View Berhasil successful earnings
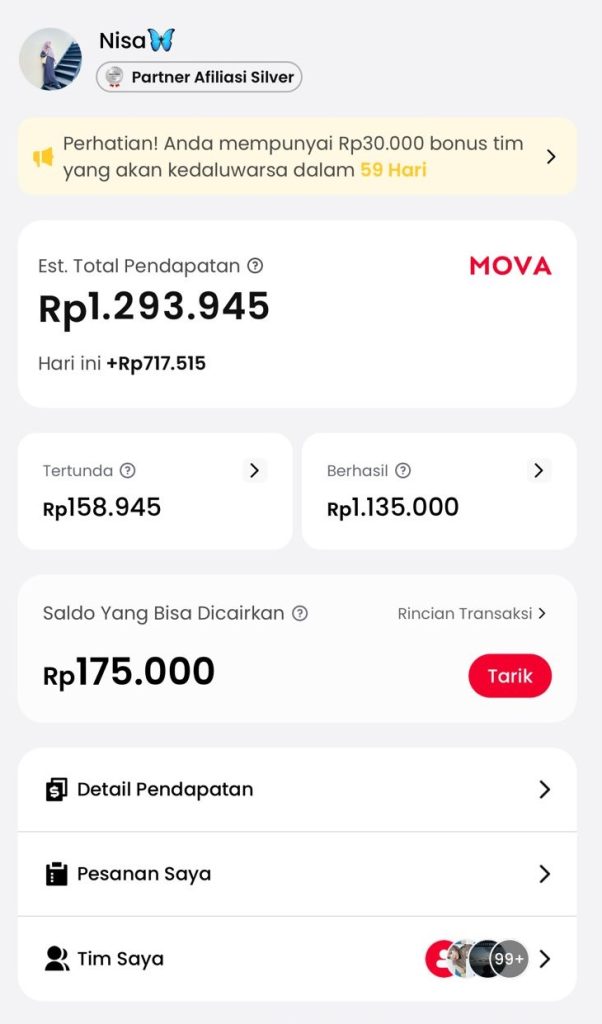602x1024 pixels. 539,471
